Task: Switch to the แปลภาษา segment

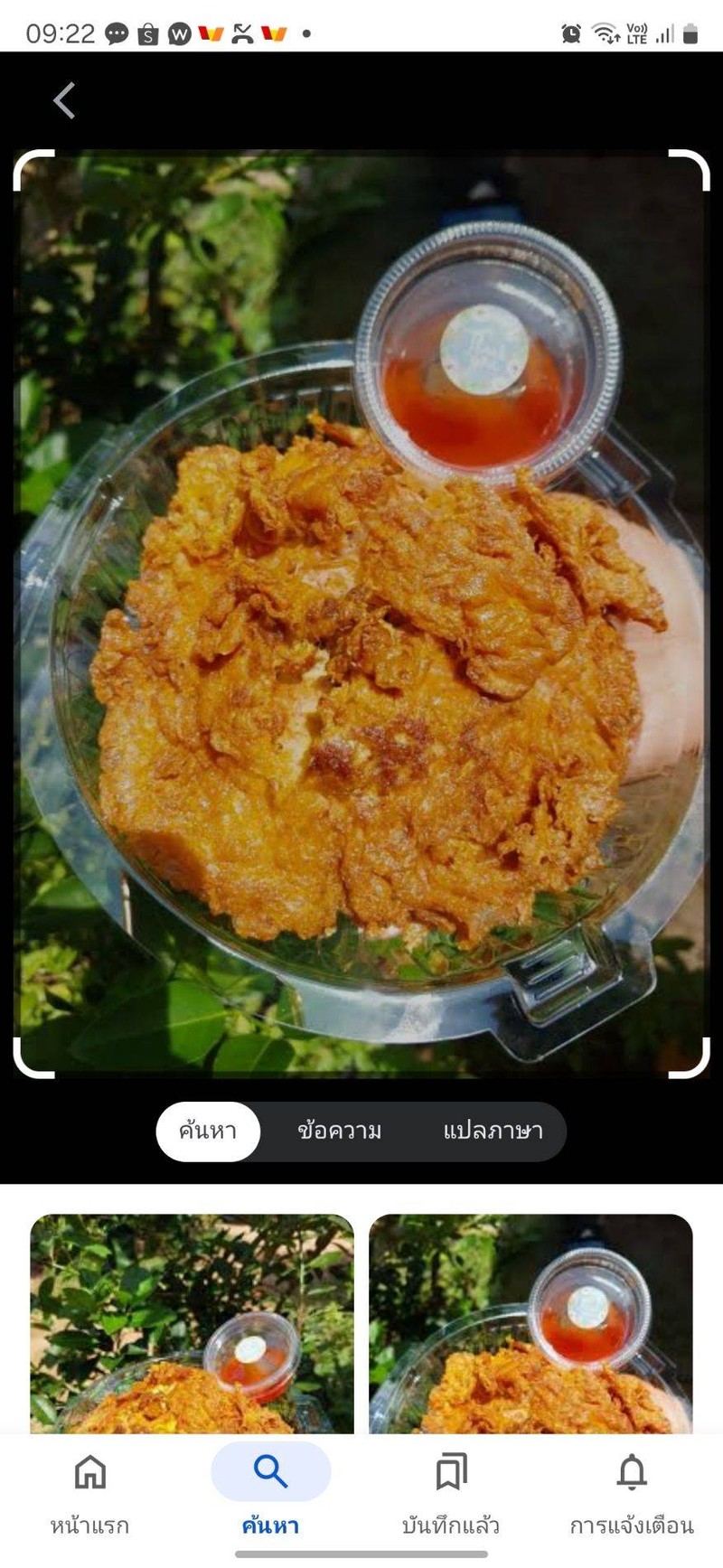Action: click(493, 1131)
